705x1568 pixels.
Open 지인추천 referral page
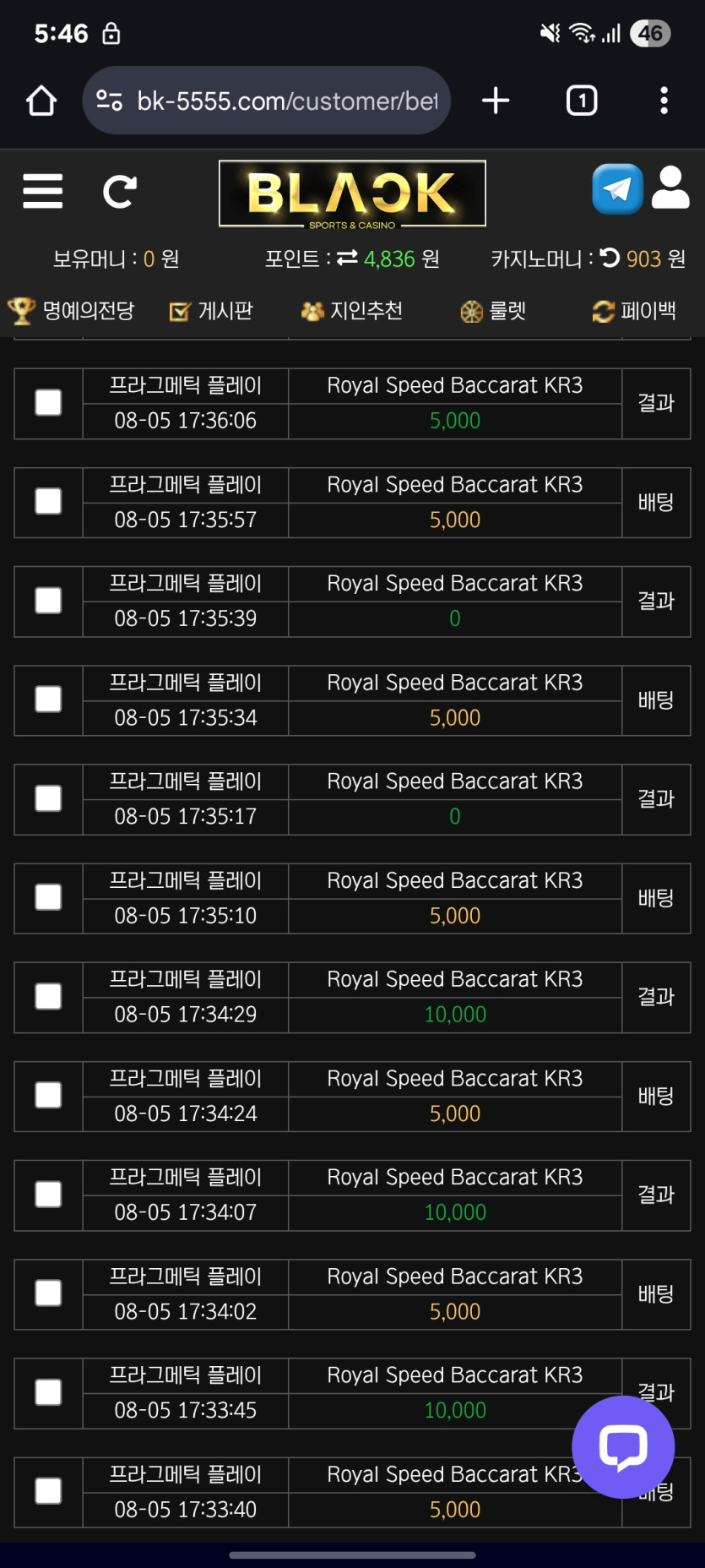pos(351,311)
